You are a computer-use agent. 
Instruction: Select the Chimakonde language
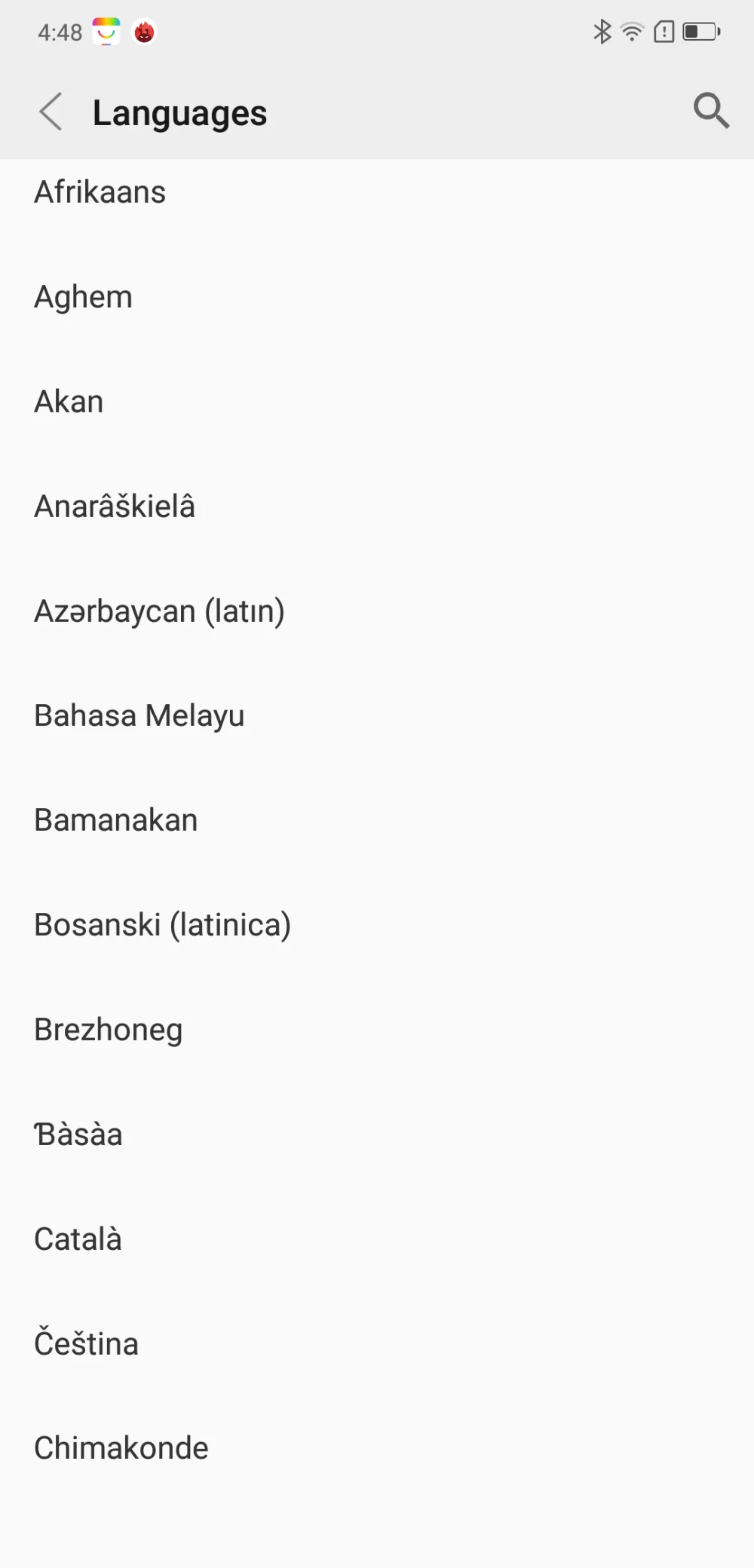tap(377, 1448)
